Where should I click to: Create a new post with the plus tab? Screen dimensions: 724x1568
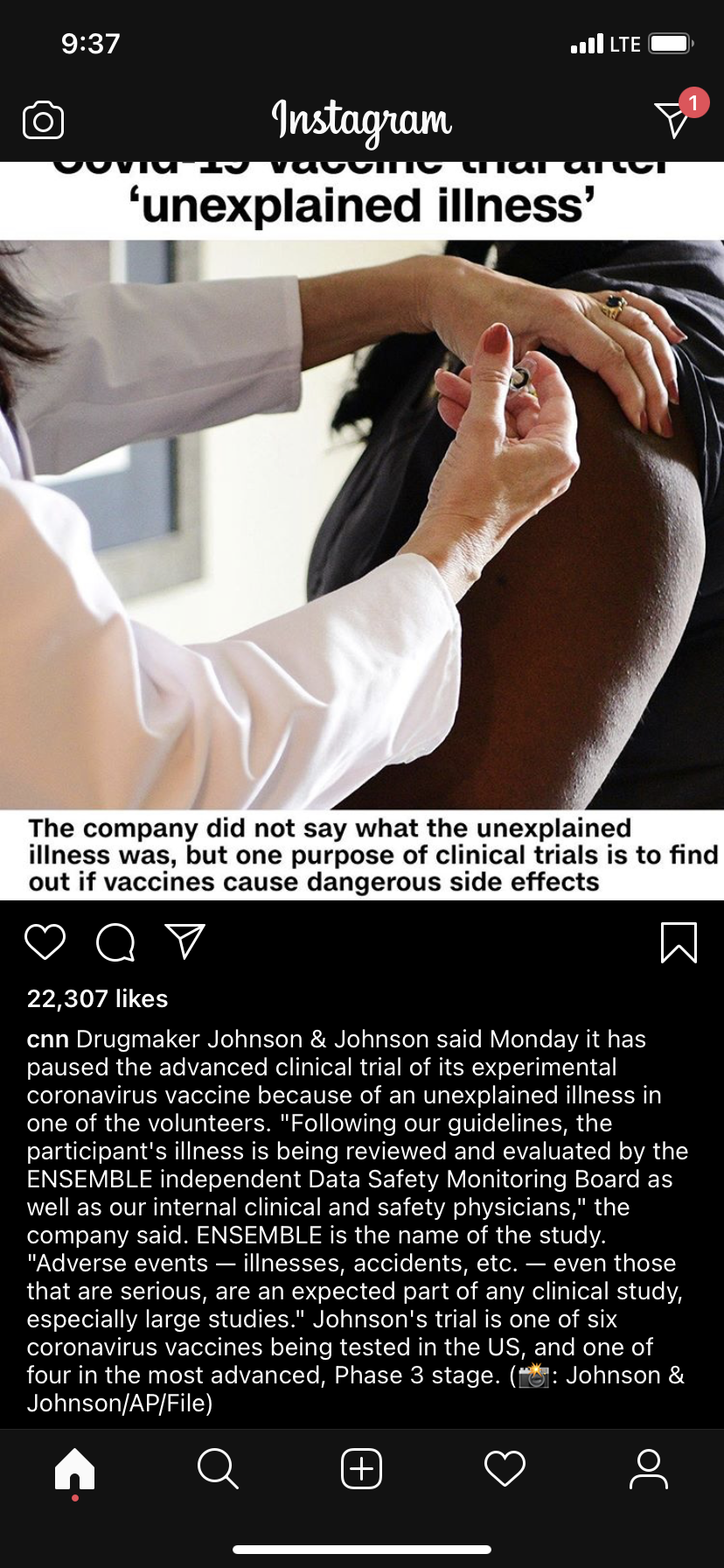click(x=361, y=1468)
